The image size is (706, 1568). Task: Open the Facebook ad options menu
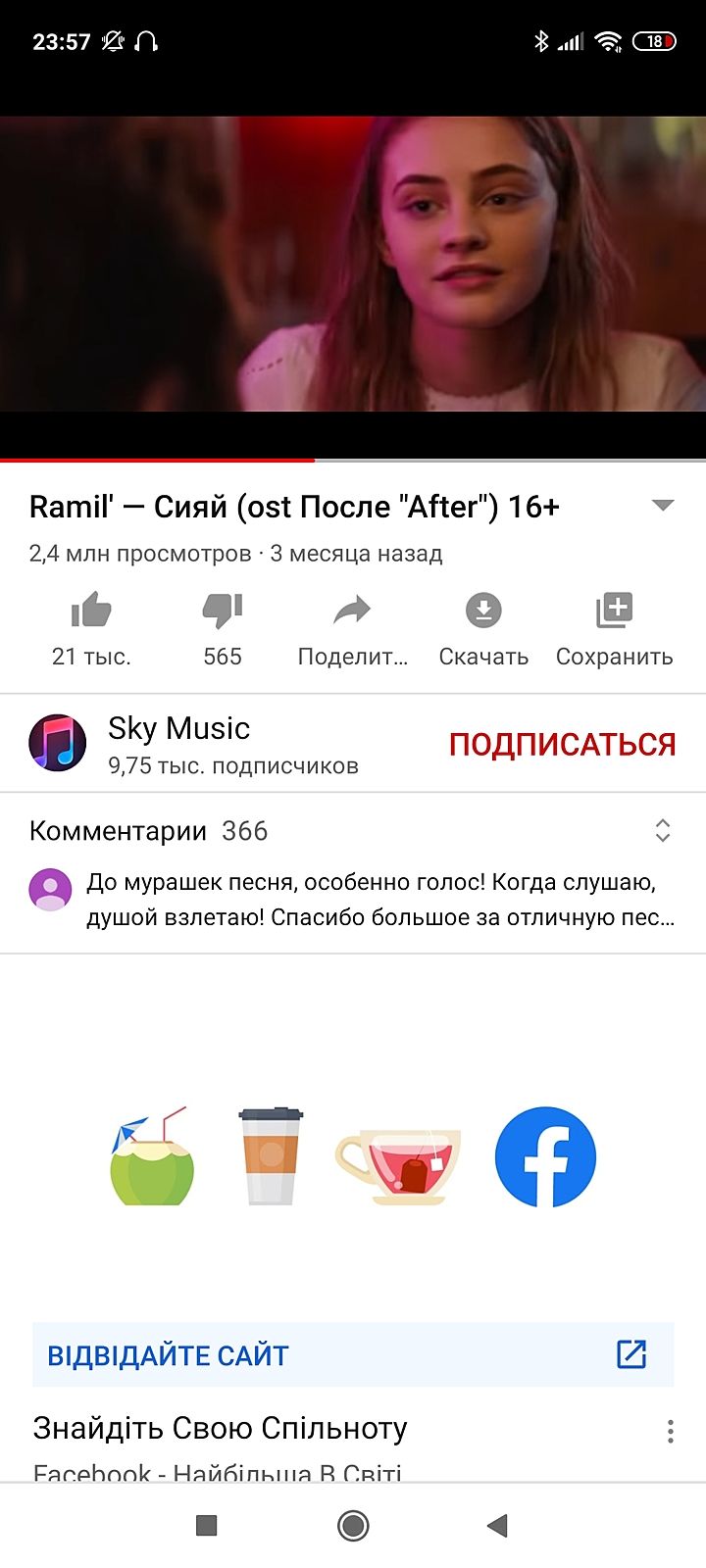pyautogui.click(x=671, y=1431)
